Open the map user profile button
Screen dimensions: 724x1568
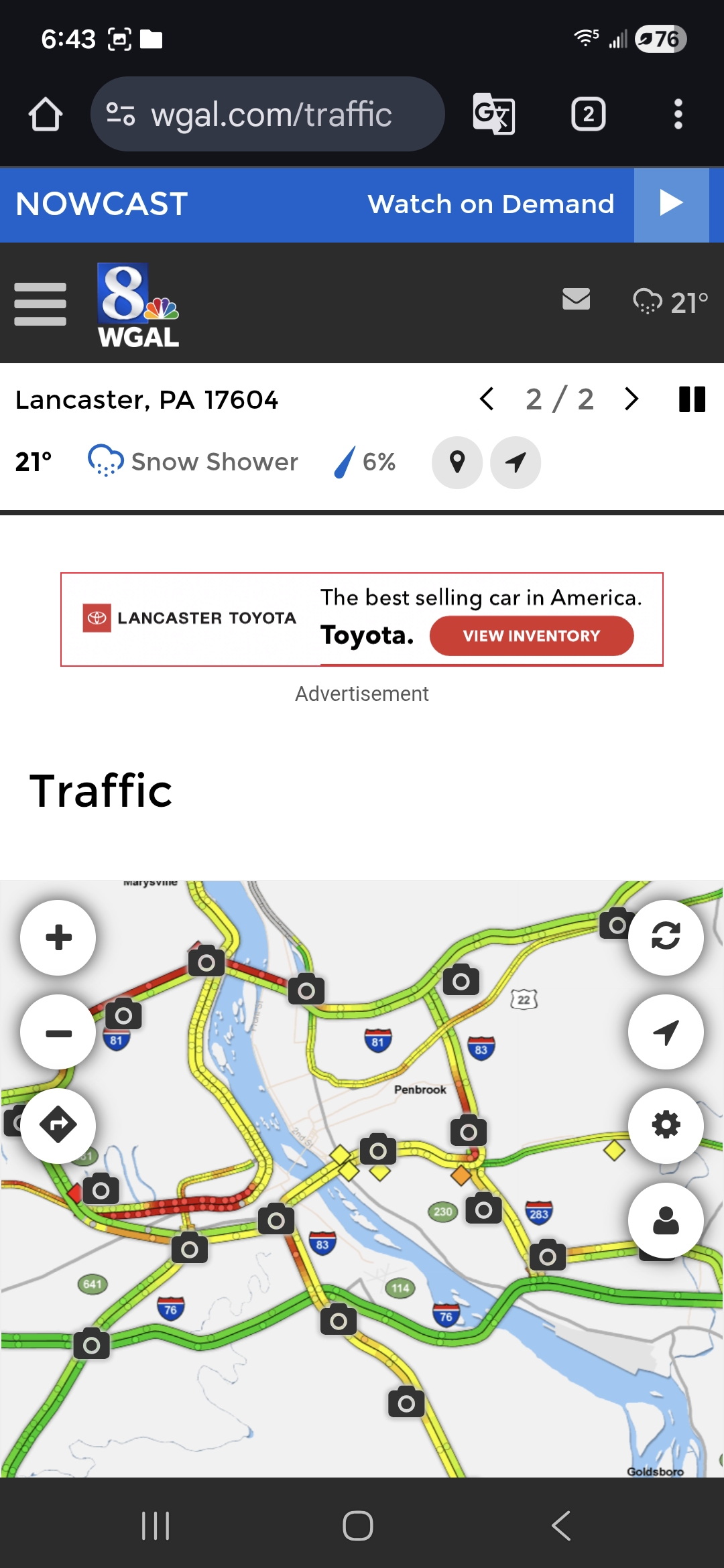(666, 1220)
